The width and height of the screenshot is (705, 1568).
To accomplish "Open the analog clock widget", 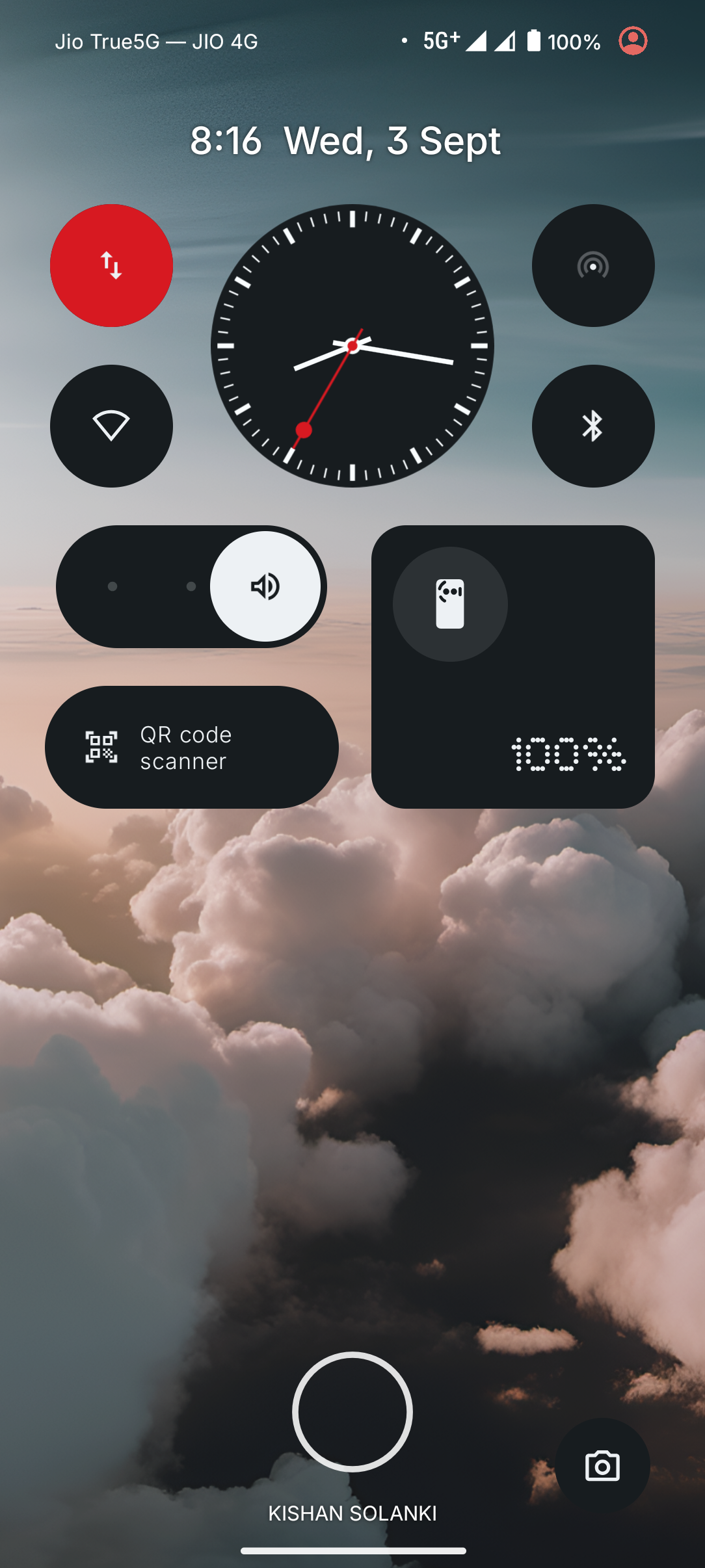I will pos(352,346).
